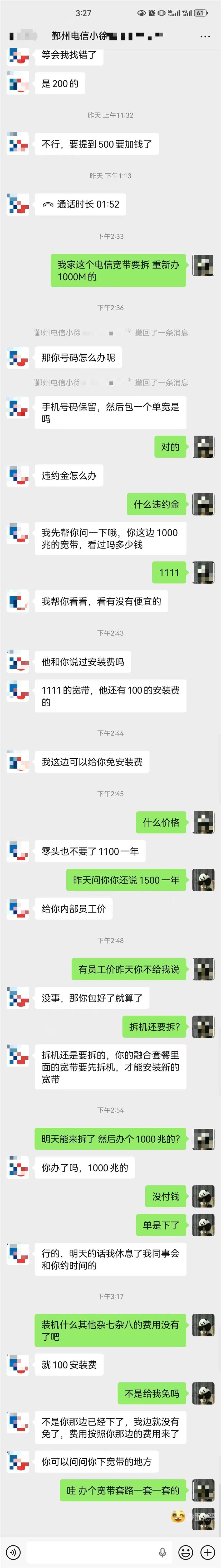The width and height of the screenshot is (221, 1568).
Task: Open the emoji picker
Action: [186, 1551]
